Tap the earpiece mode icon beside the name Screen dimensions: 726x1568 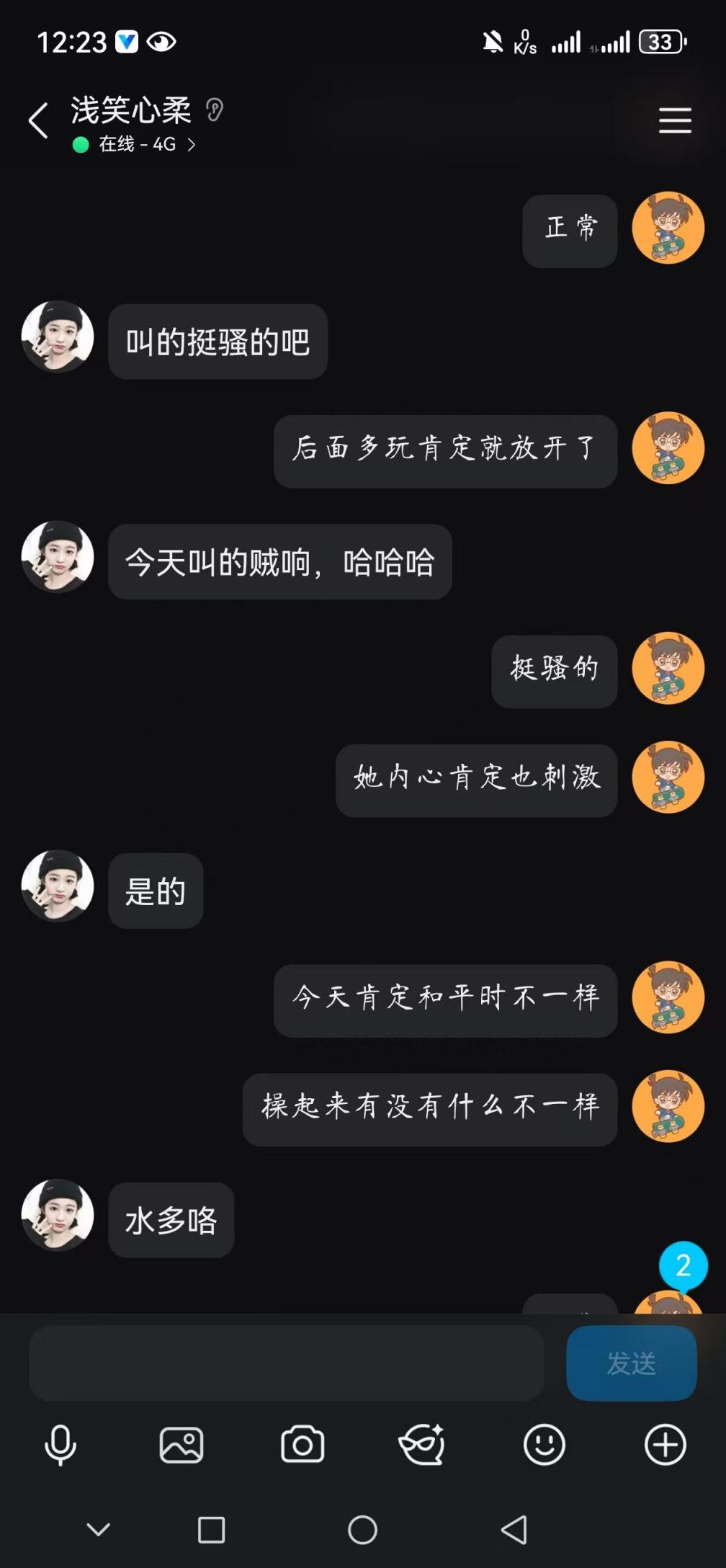coord(215,110)
